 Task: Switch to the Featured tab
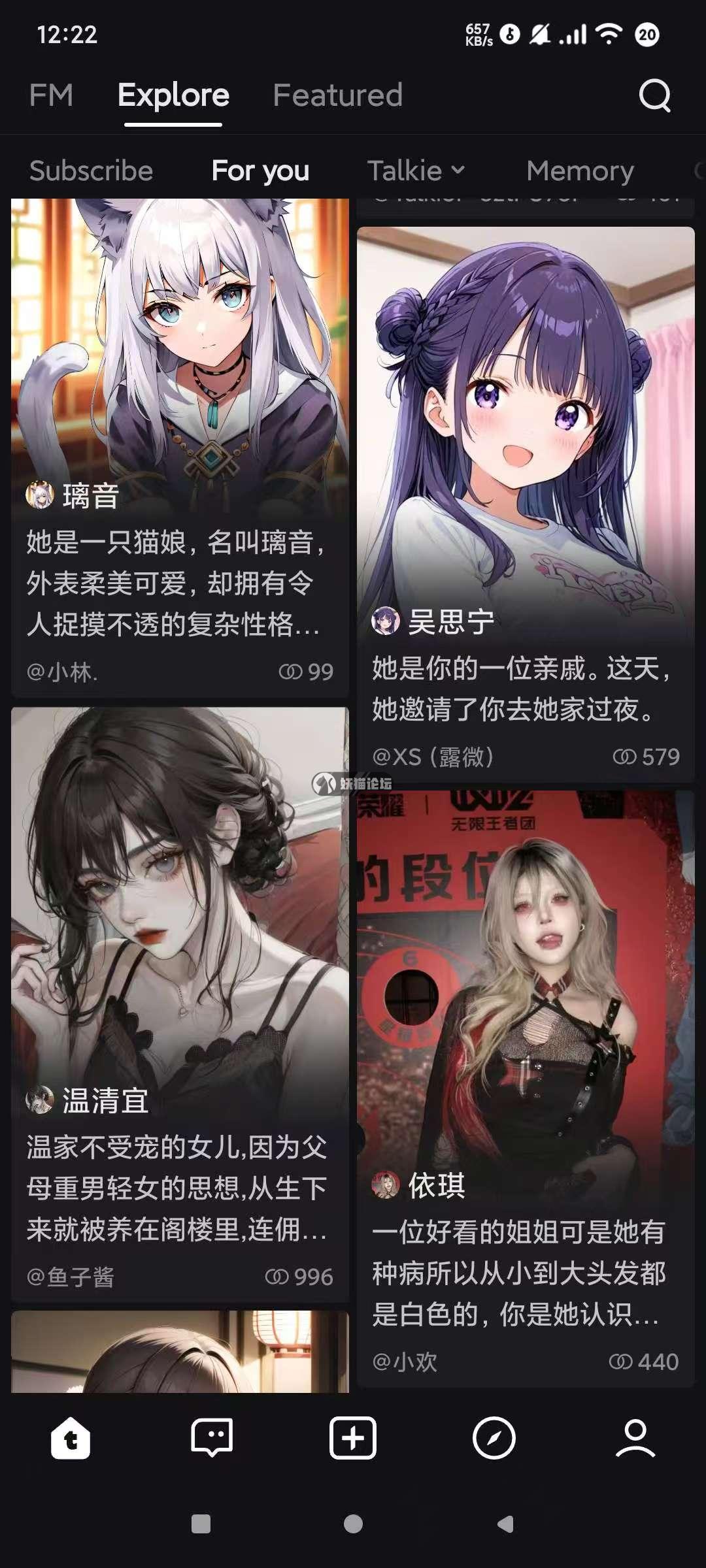(337, 95)
